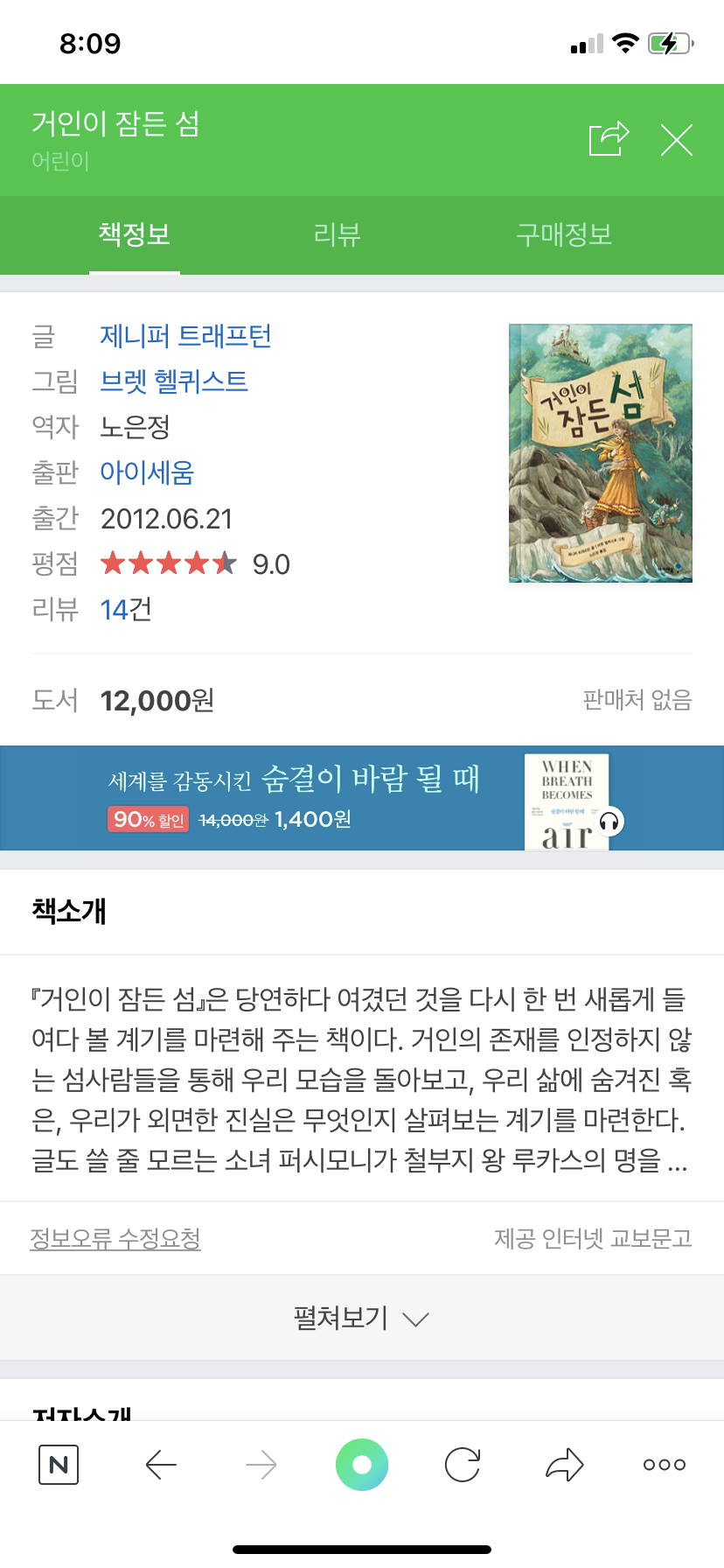
Task: View the 14건 reviews link
Action: click(x=126, y=609)
